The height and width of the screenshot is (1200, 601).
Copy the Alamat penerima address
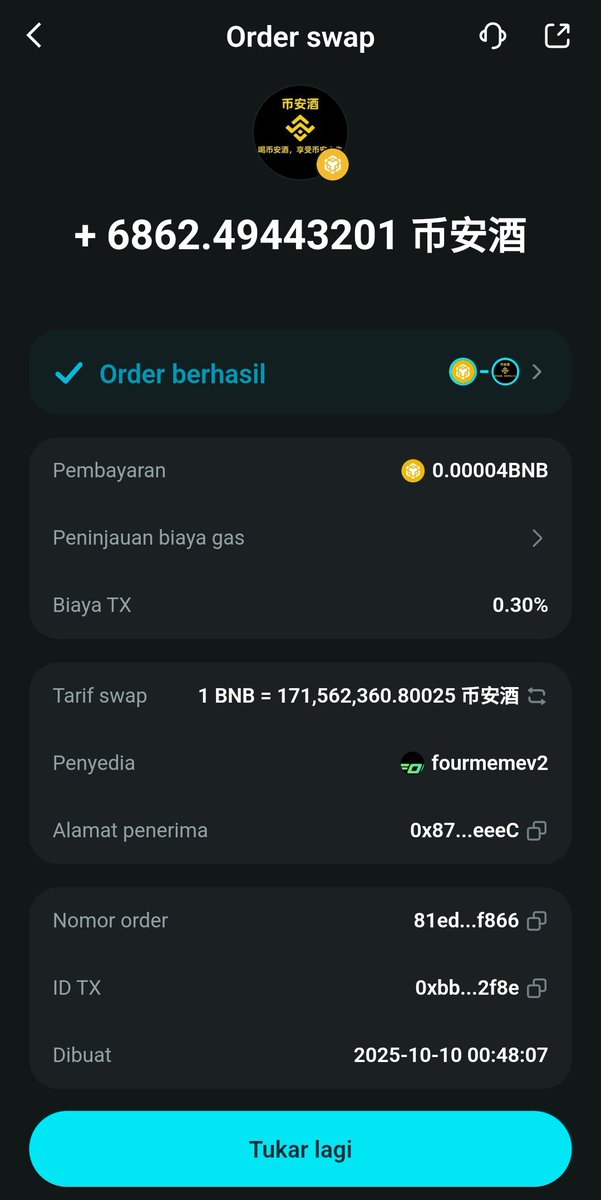(x=537, y=830)
